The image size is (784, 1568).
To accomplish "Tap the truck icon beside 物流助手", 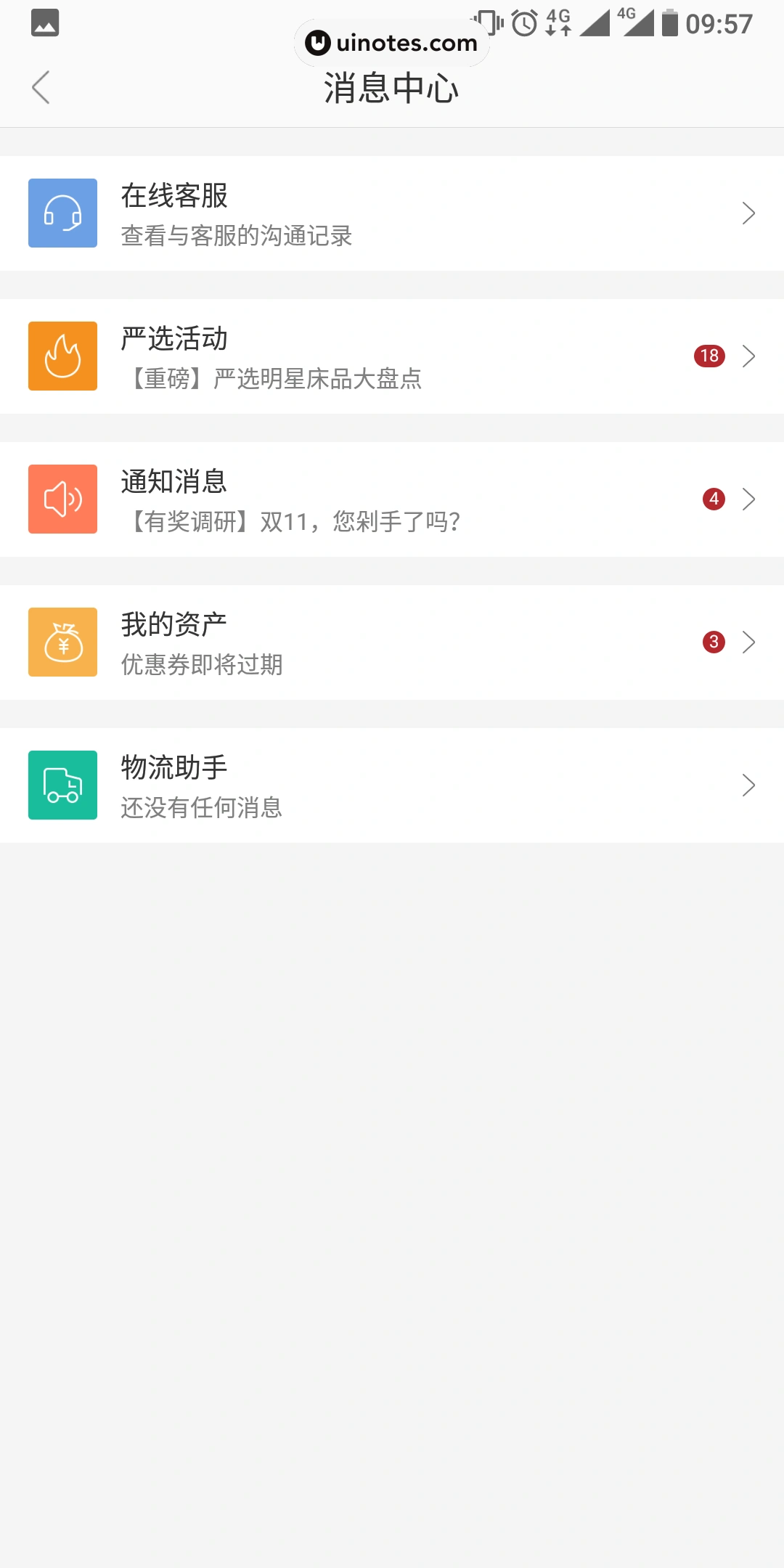I will [62, 785].
